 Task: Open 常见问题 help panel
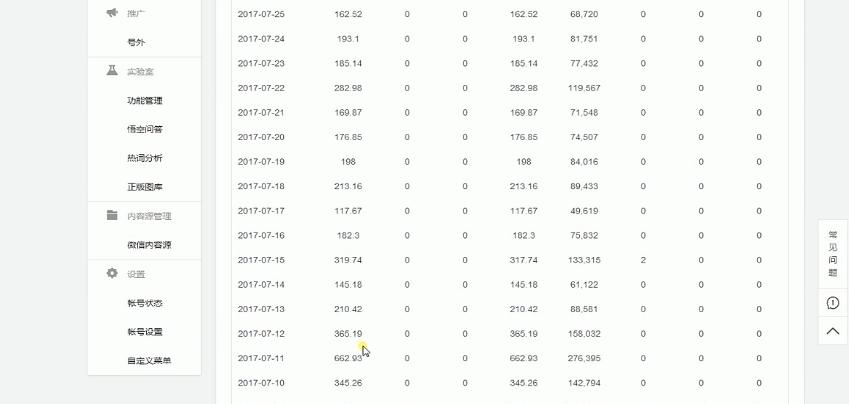click(x=833, y=253)
